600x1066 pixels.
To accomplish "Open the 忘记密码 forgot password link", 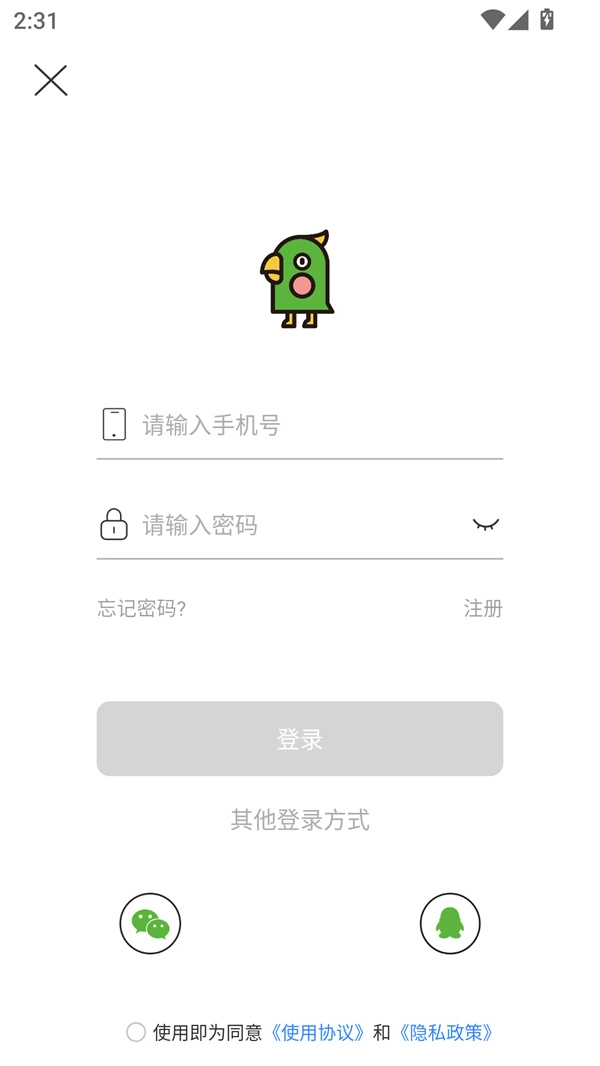I will coord(141,608).
